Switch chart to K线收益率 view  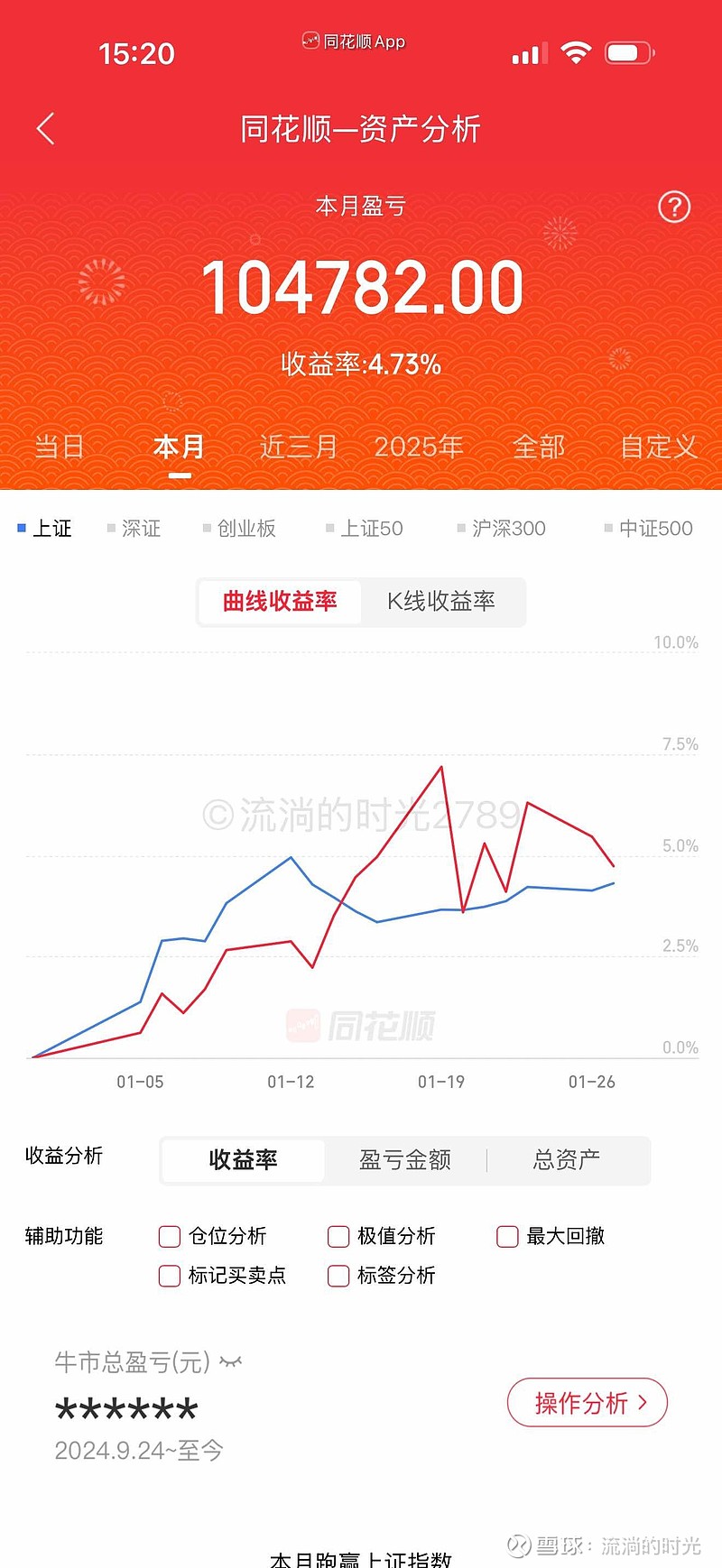click(443, 602)
